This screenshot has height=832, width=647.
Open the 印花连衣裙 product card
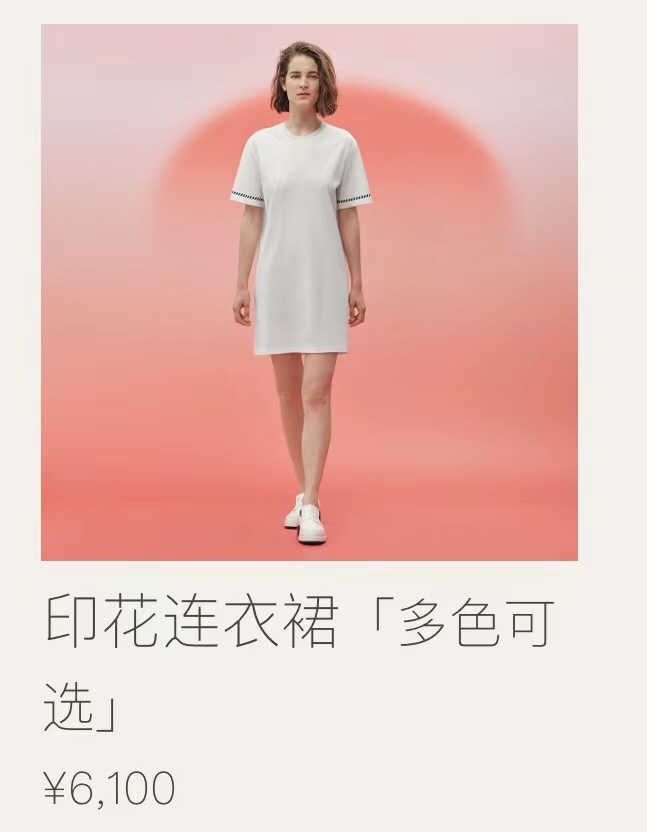[309, 292]
